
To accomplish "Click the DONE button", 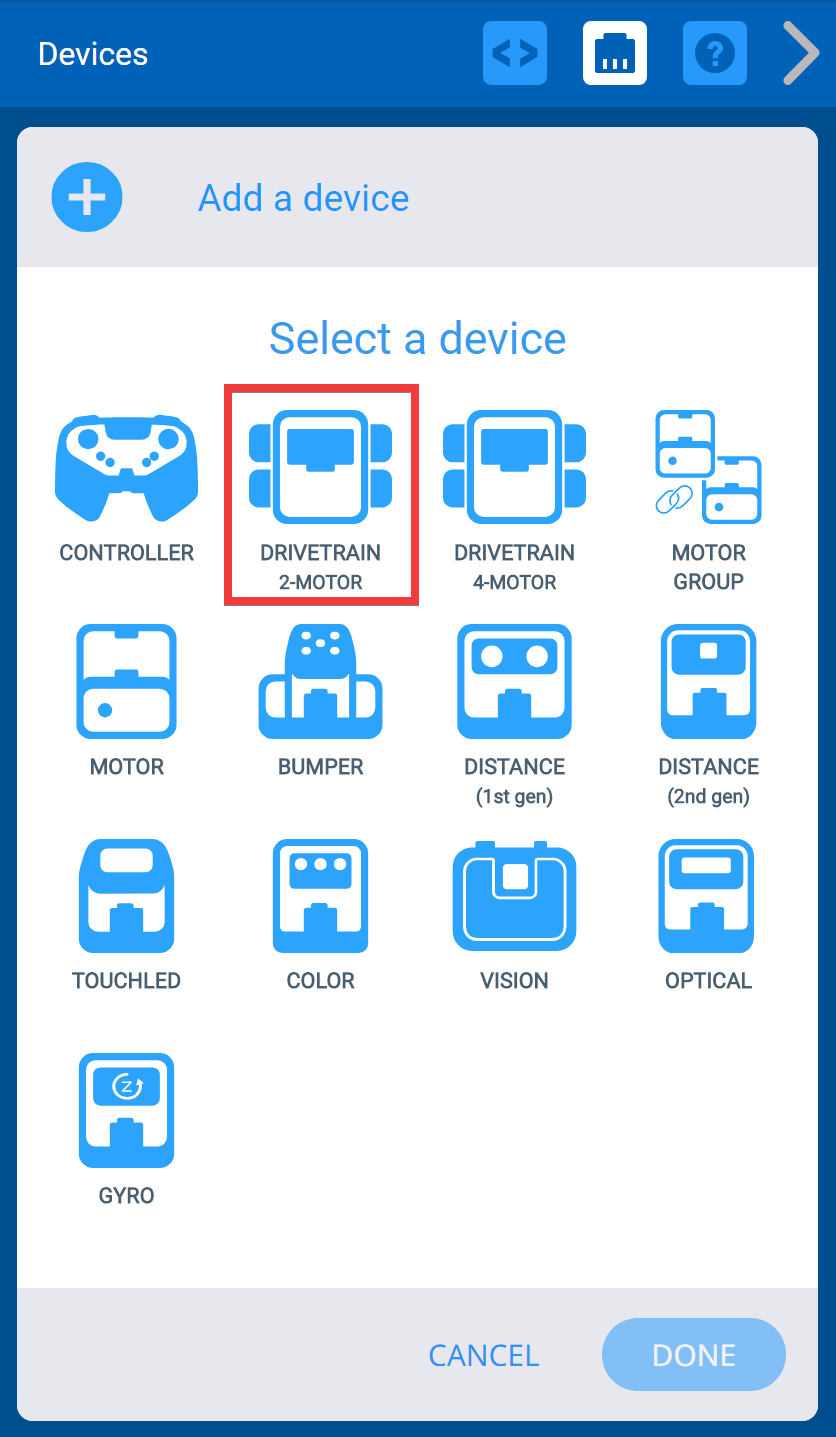I will tap(693, 1355).
